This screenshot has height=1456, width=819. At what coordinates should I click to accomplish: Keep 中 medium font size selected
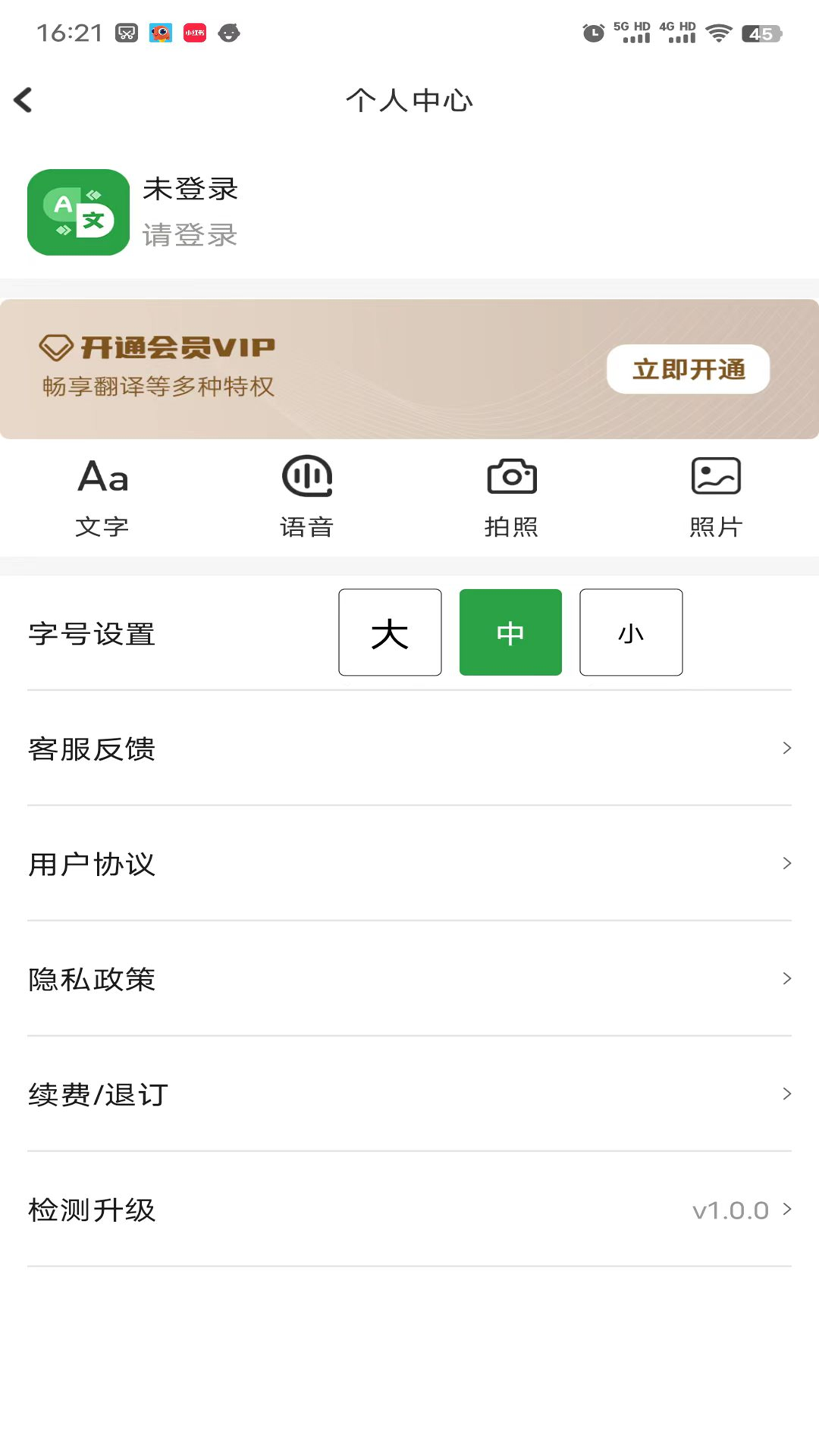[x=510, y=632]
